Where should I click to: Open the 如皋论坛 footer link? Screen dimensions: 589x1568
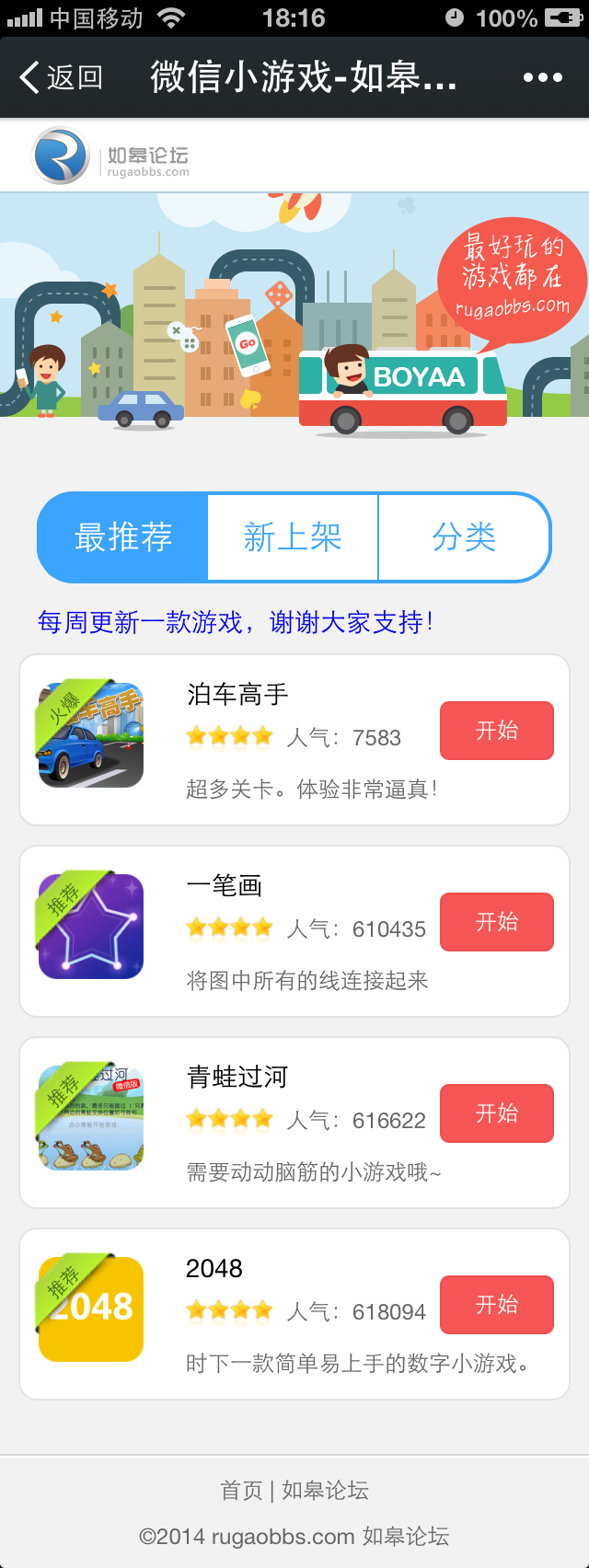tap(325, 1490)
